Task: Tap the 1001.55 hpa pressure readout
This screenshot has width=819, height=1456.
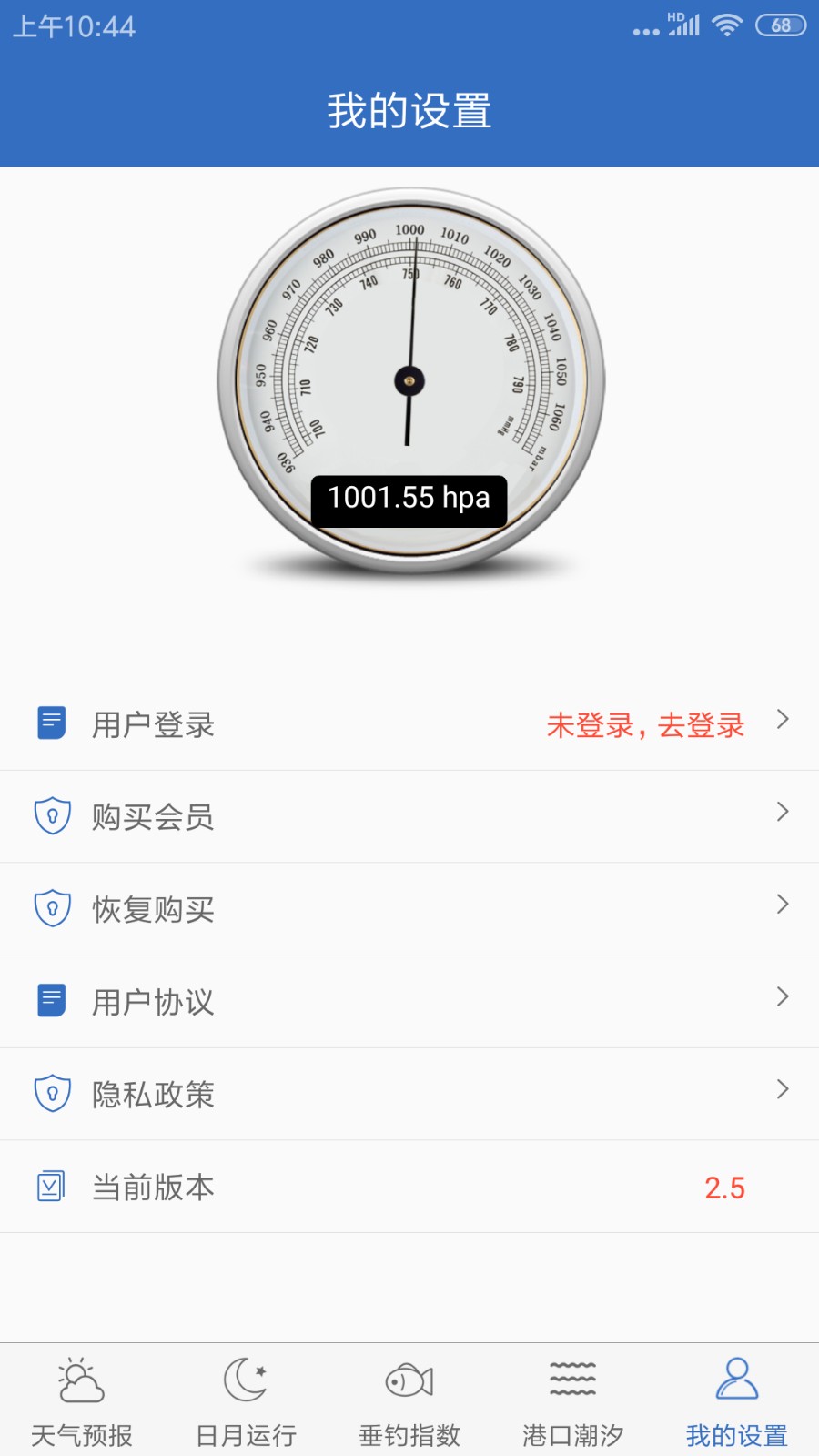Action: (x=409, y=497)
